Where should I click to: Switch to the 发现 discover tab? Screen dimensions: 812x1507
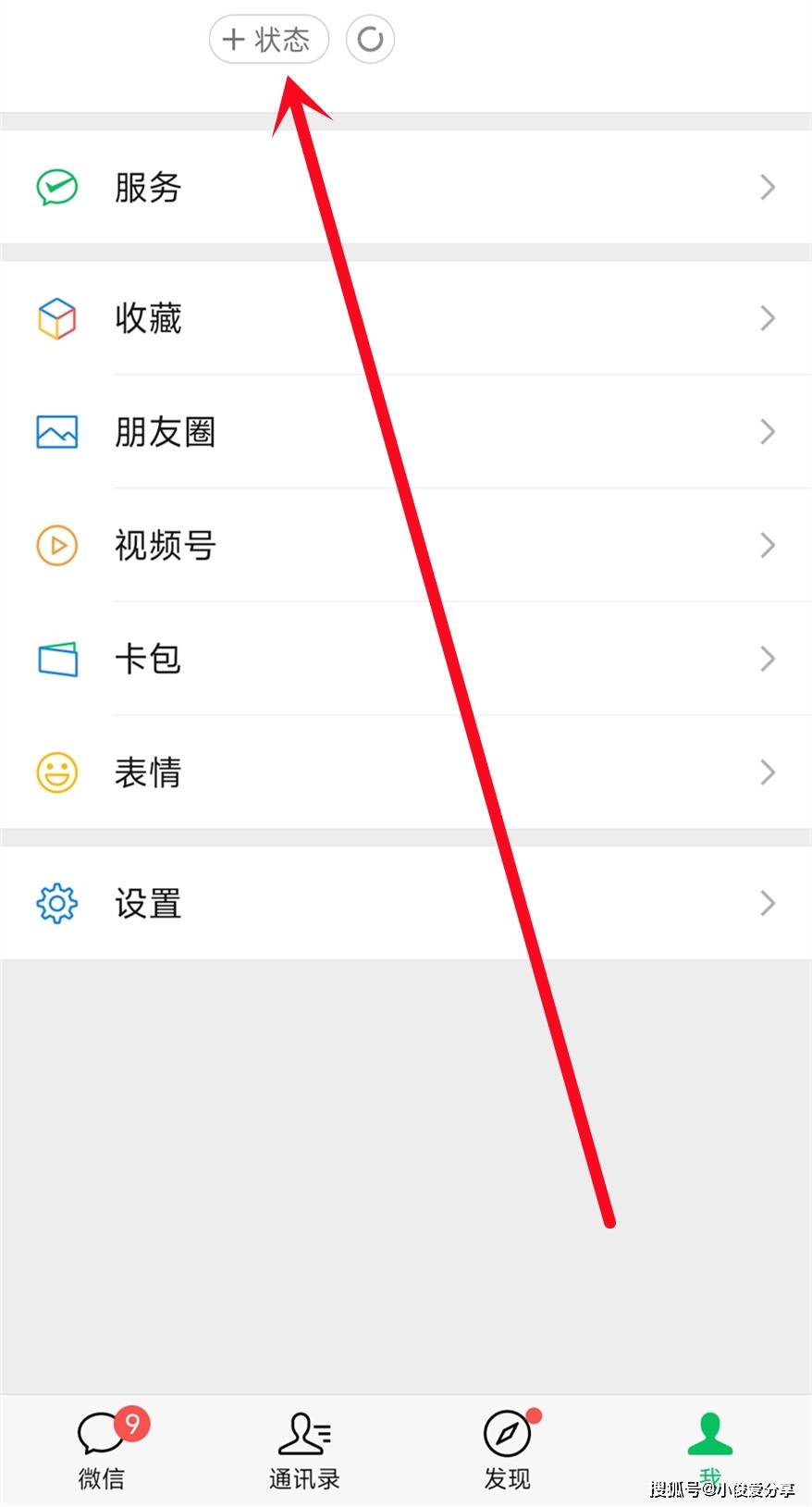coord(508,1450)
